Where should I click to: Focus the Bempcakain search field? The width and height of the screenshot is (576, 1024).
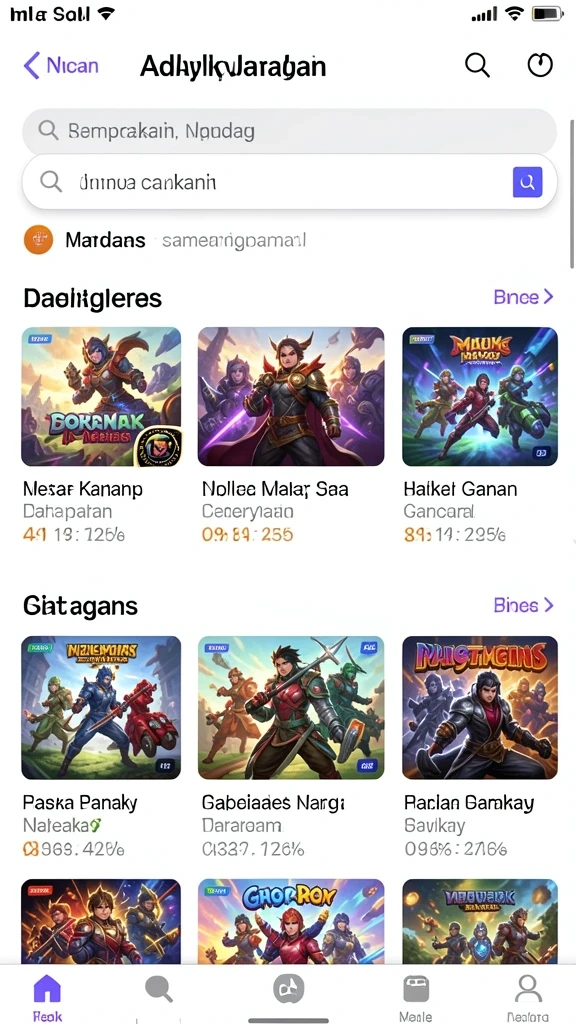(x=289, y=131)
